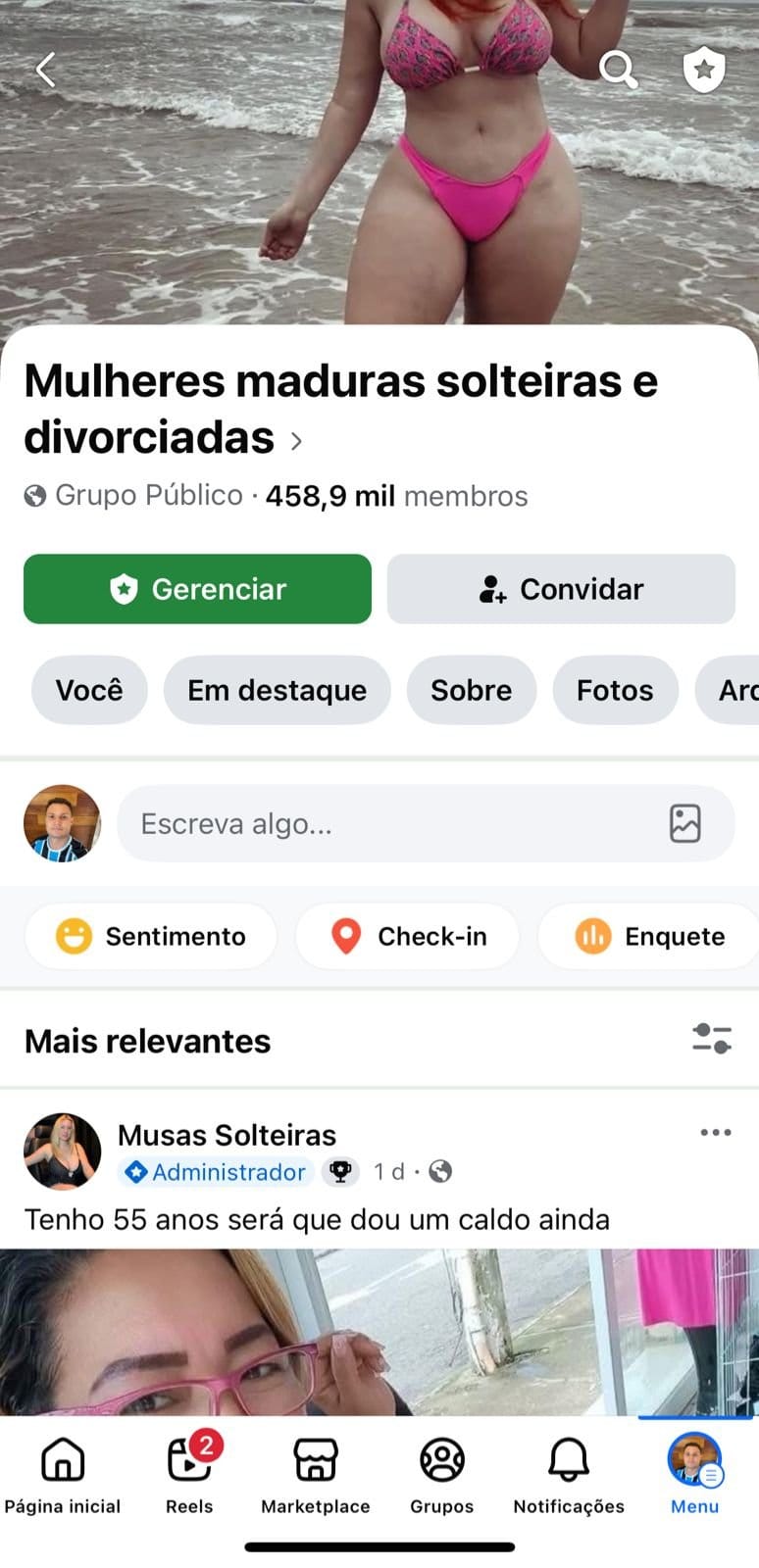Select the Você chip

[89, 690]
